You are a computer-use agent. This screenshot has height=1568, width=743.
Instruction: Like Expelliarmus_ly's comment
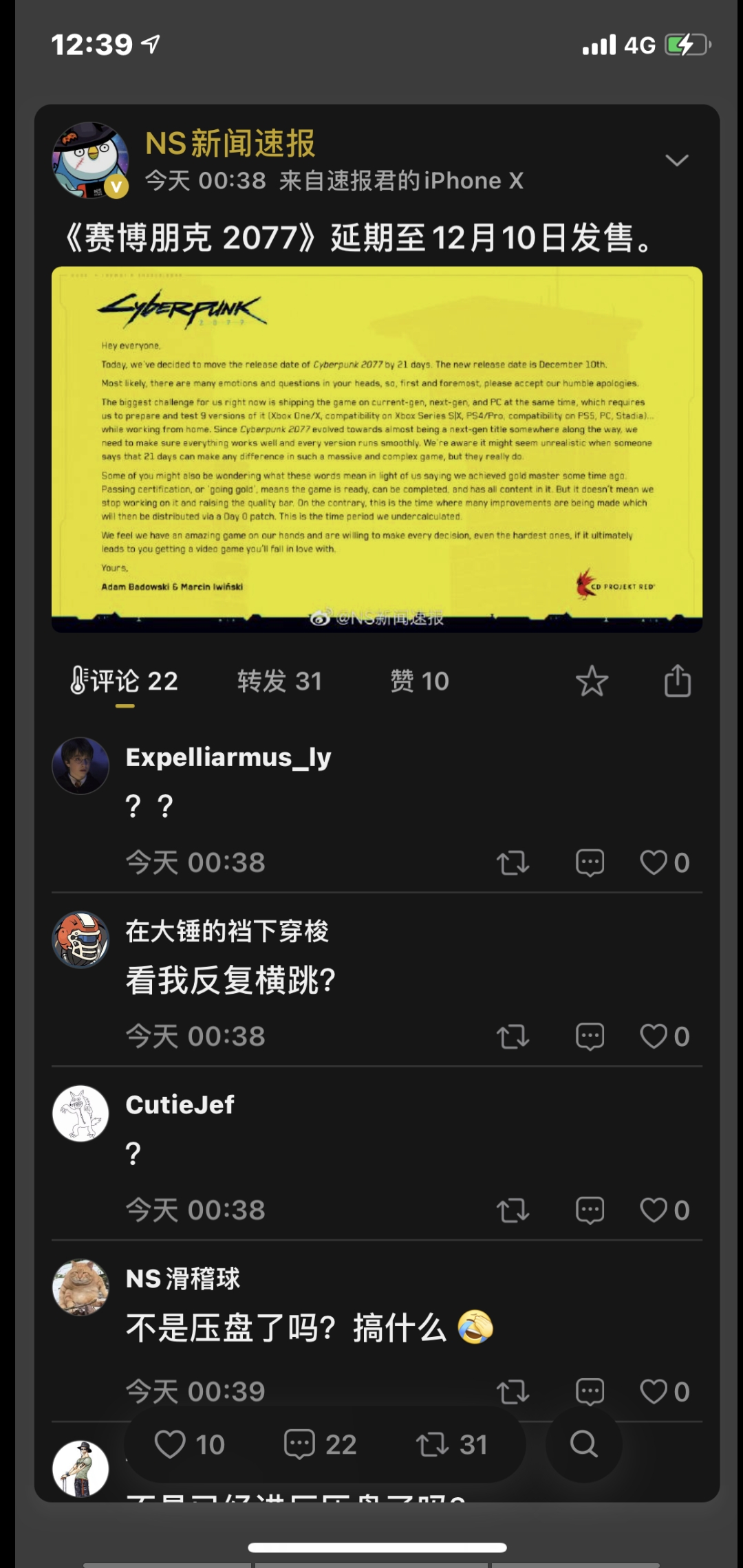[x=663, y=862]
